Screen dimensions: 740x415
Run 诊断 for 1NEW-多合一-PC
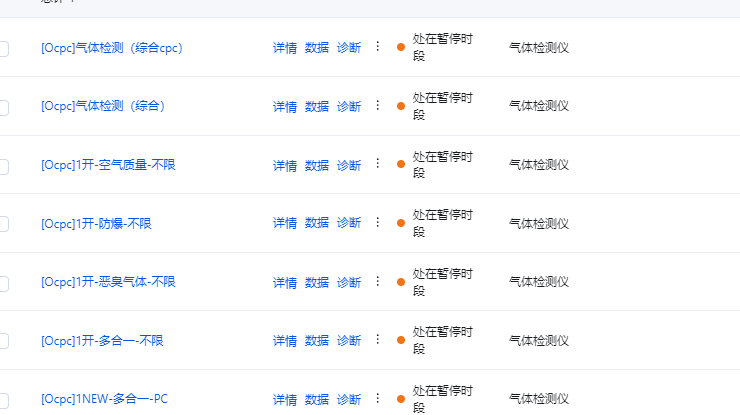coord(349,399)
